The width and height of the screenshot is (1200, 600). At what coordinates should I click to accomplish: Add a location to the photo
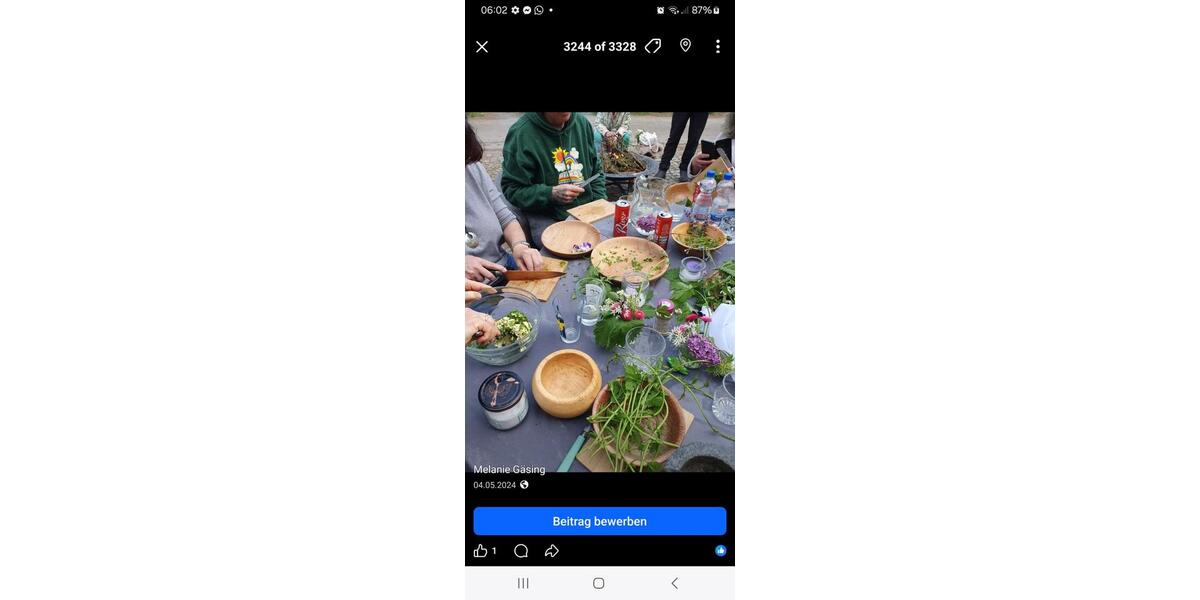click(x=685, y=46)
